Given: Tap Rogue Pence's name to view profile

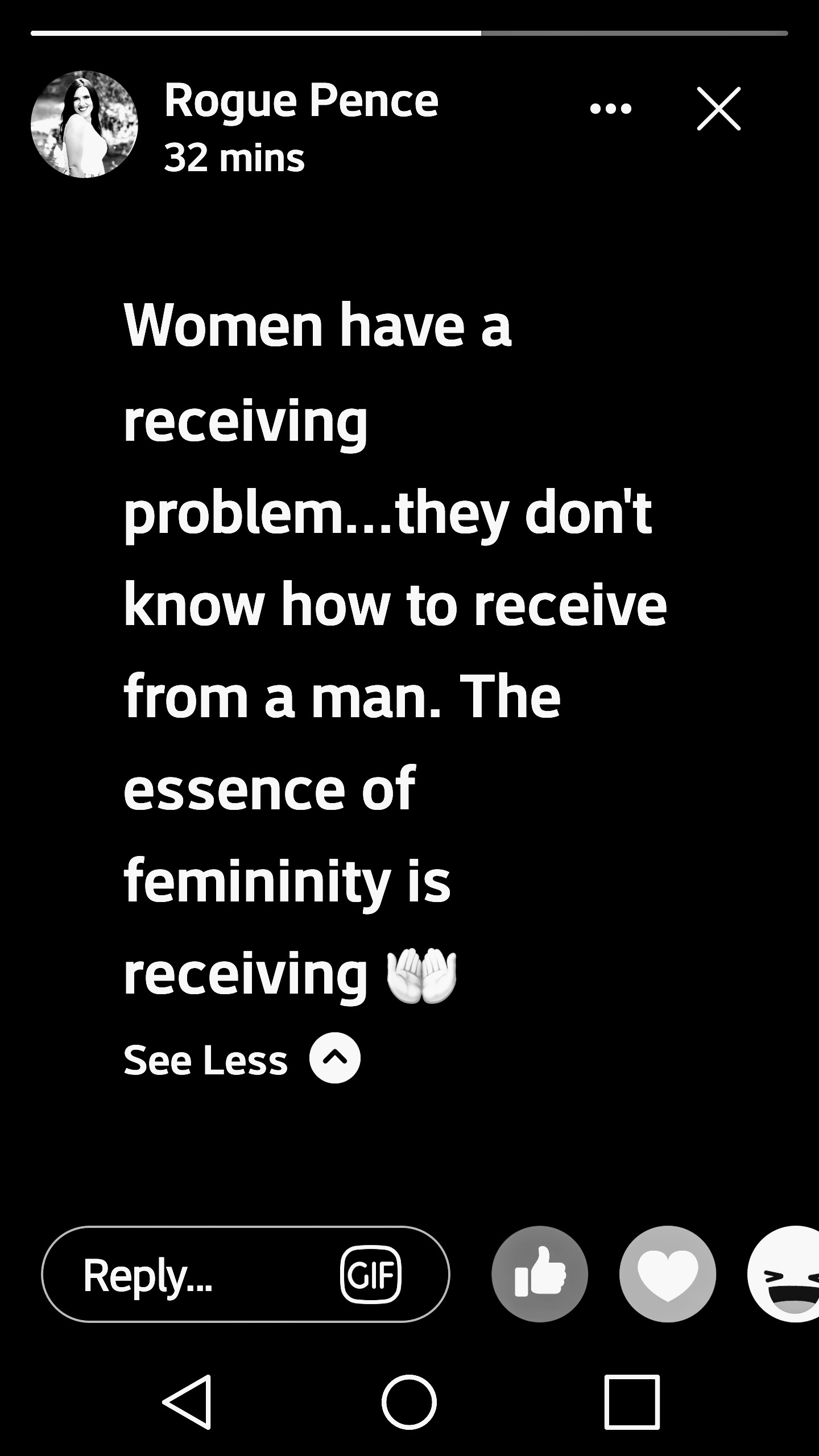Looking at the screenshot, I should 301,101.
